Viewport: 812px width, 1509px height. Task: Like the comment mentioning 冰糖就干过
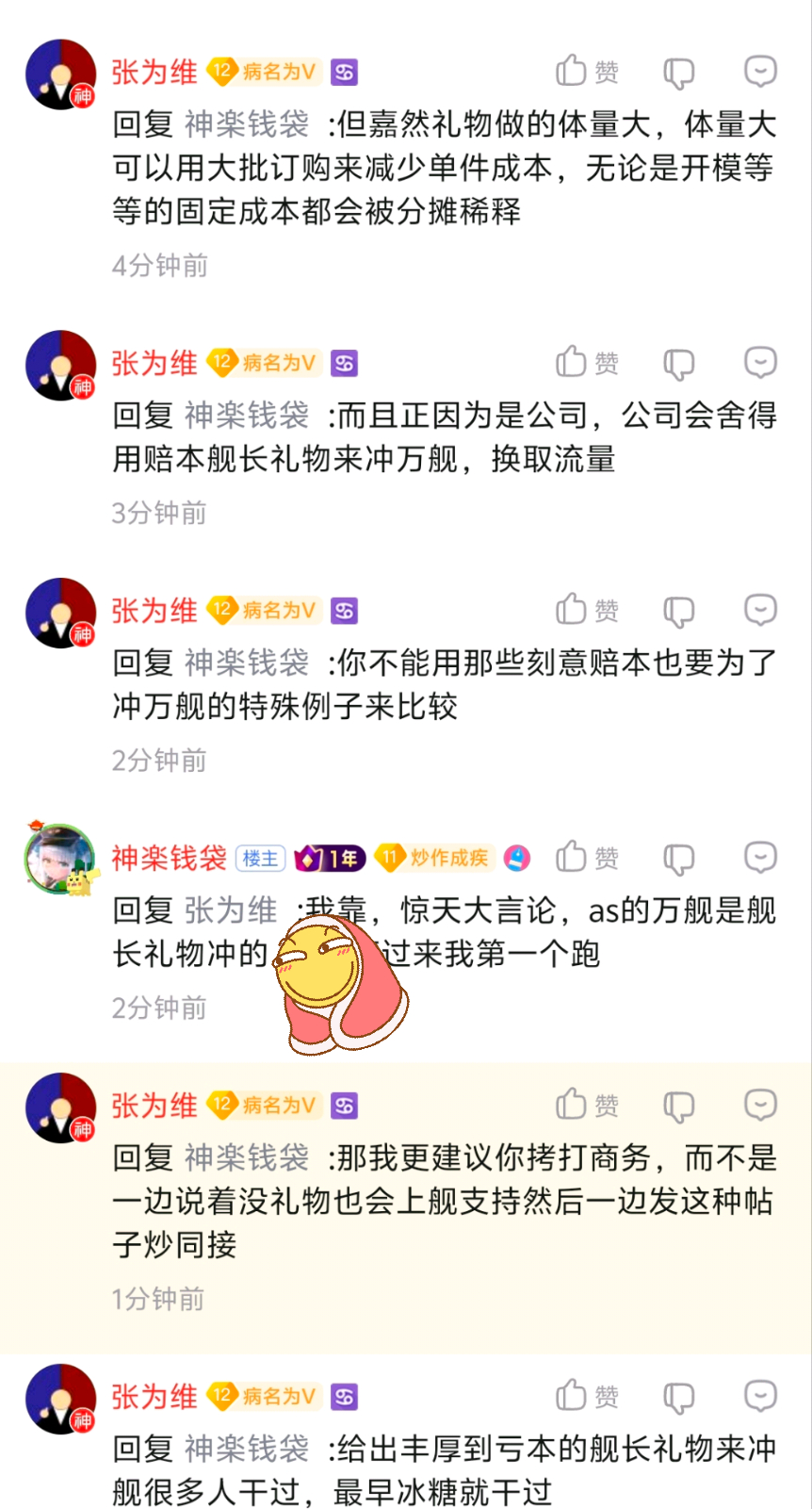point(586,1396)
